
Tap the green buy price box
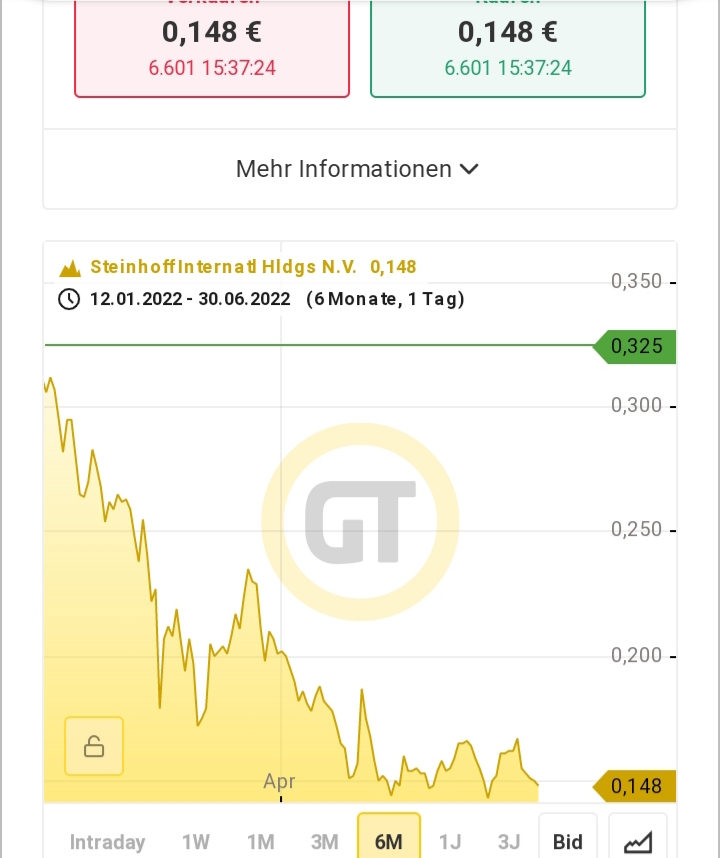tap(507, 48)
